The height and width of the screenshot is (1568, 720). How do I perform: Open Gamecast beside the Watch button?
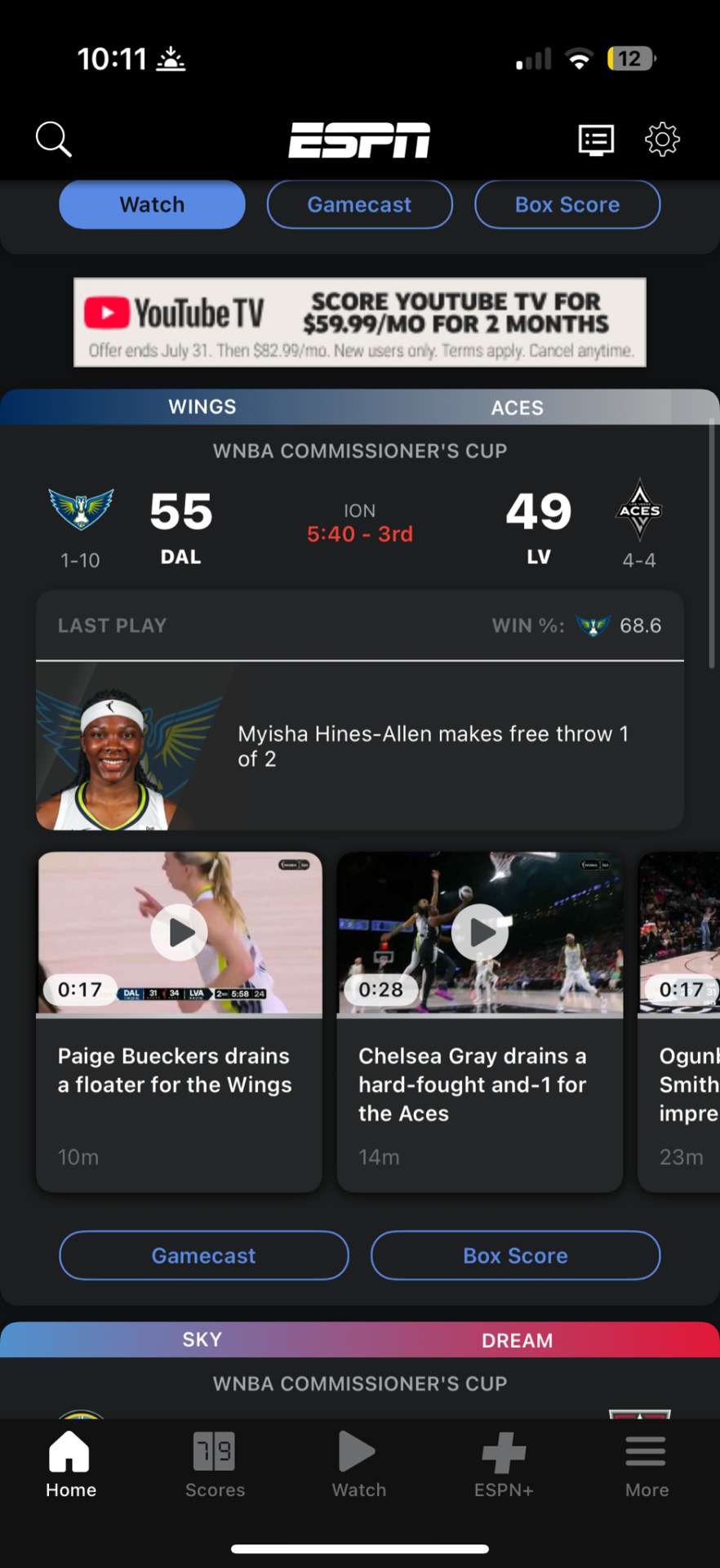[359, 204]
